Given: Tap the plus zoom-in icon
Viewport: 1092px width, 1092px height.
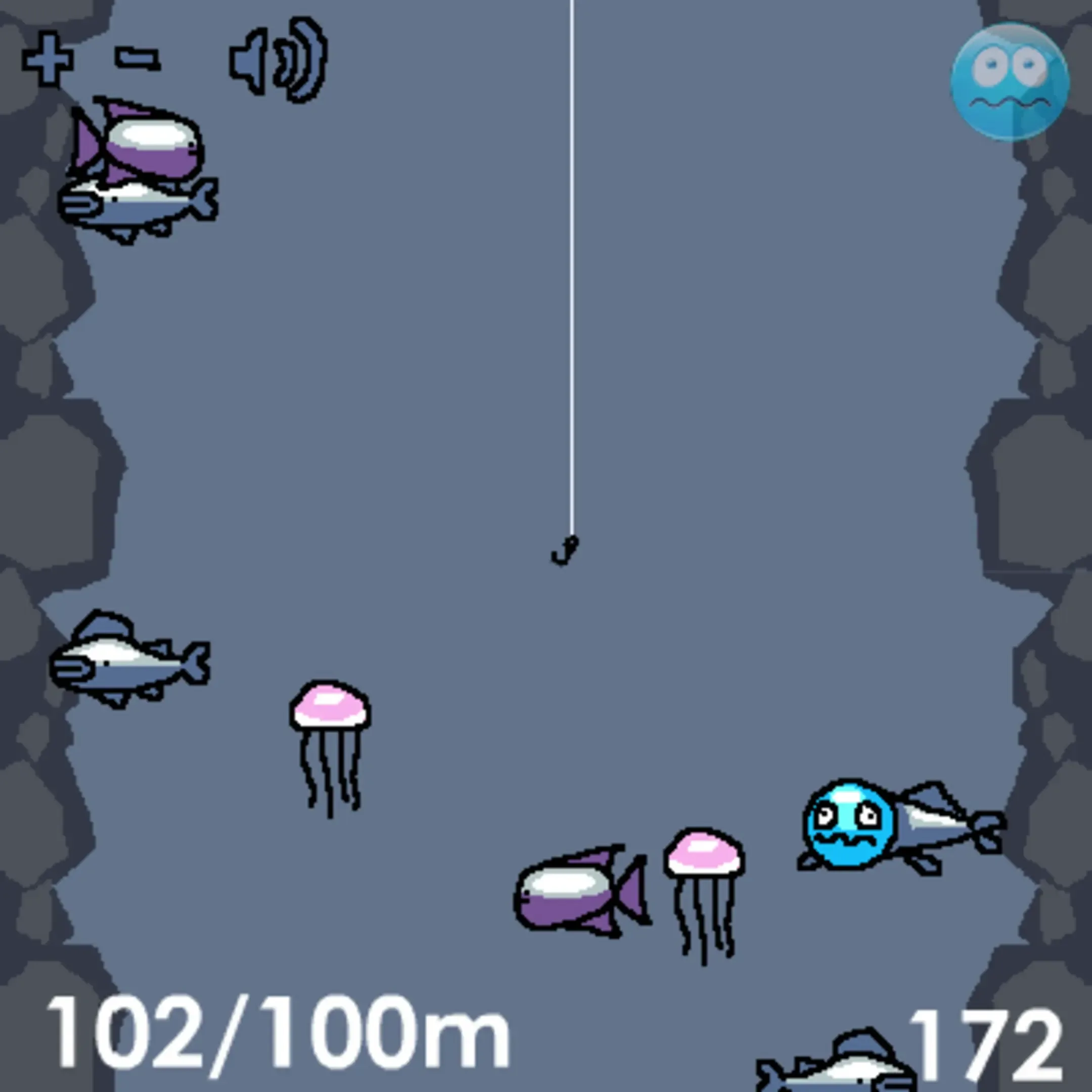Looking at the screenshot, I should [48, 59].
